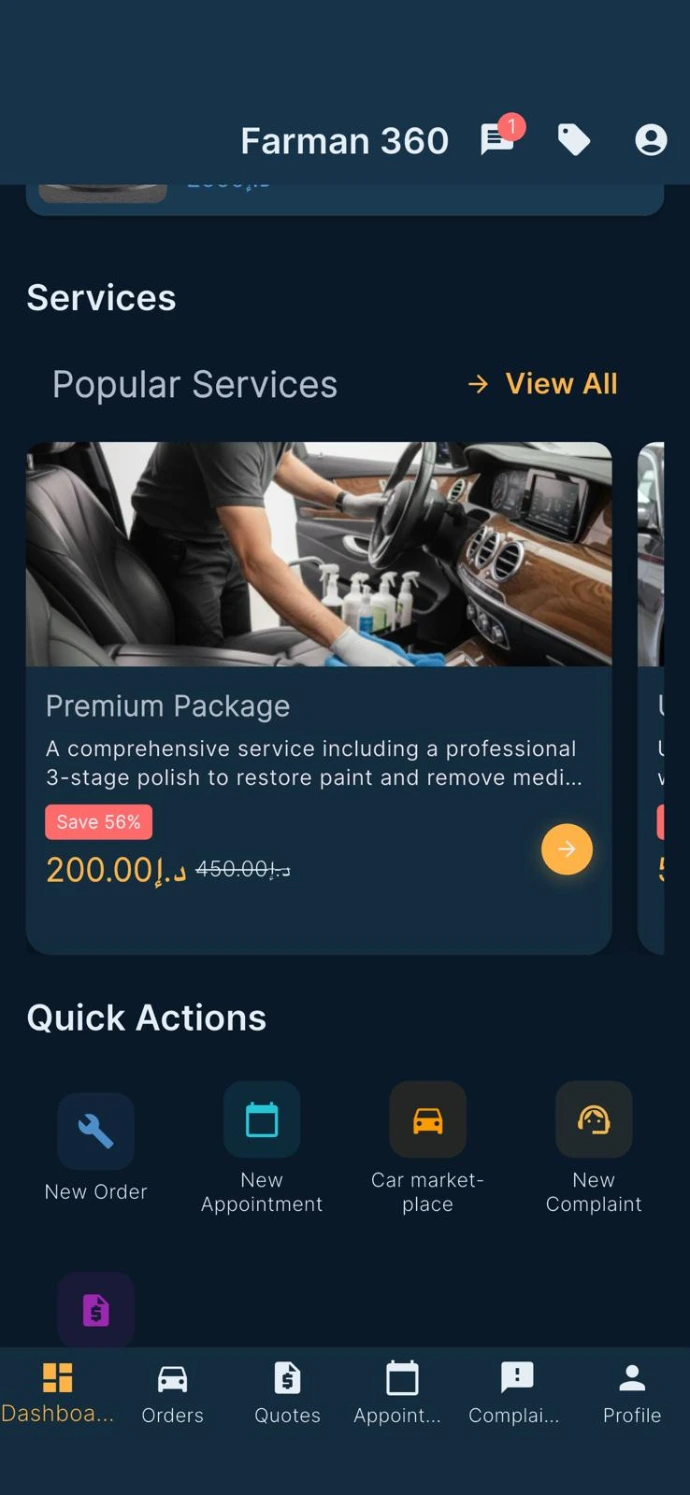
Task: Create a New Appointment
Action: (x=262, y=1120)
